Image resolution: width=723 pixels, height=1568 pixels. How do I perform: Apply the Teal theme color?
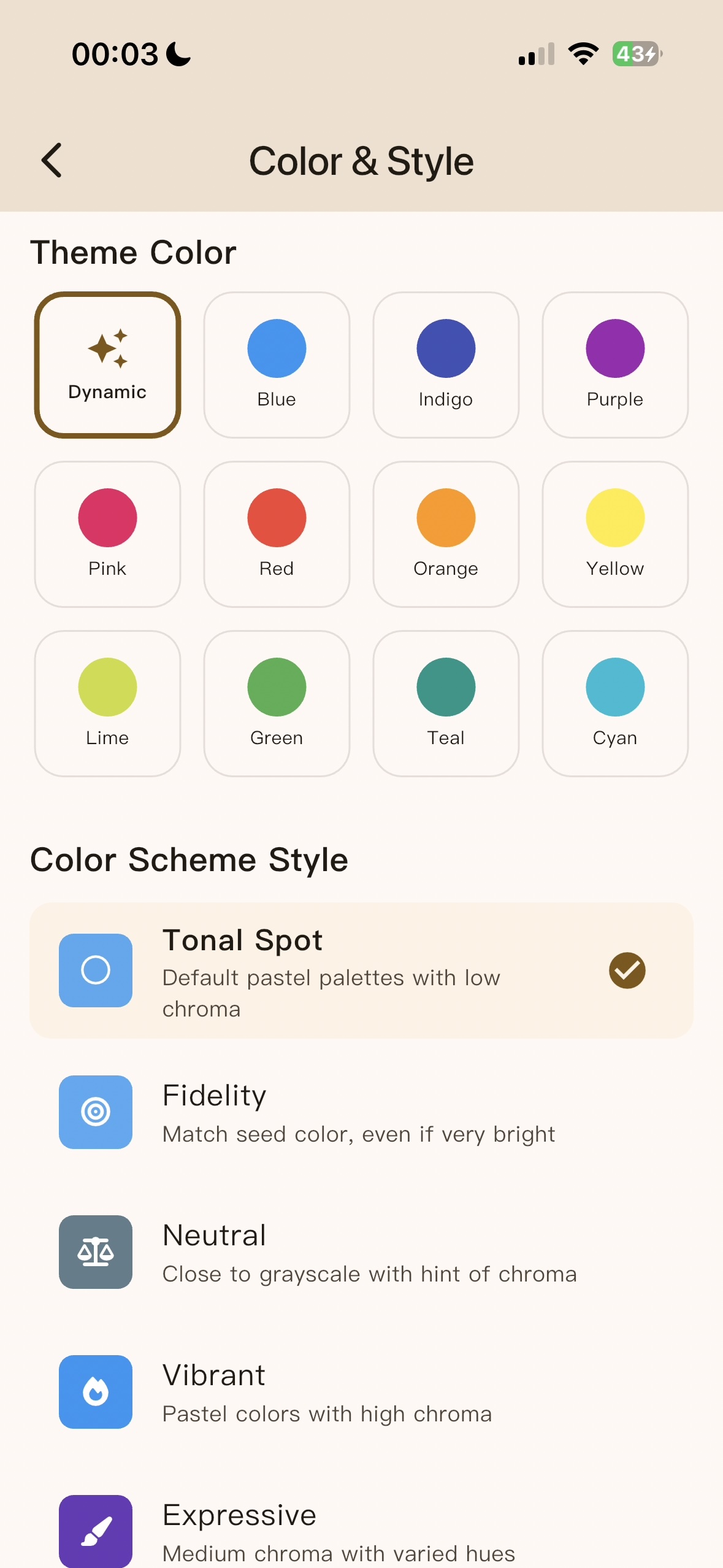[446, 704]
